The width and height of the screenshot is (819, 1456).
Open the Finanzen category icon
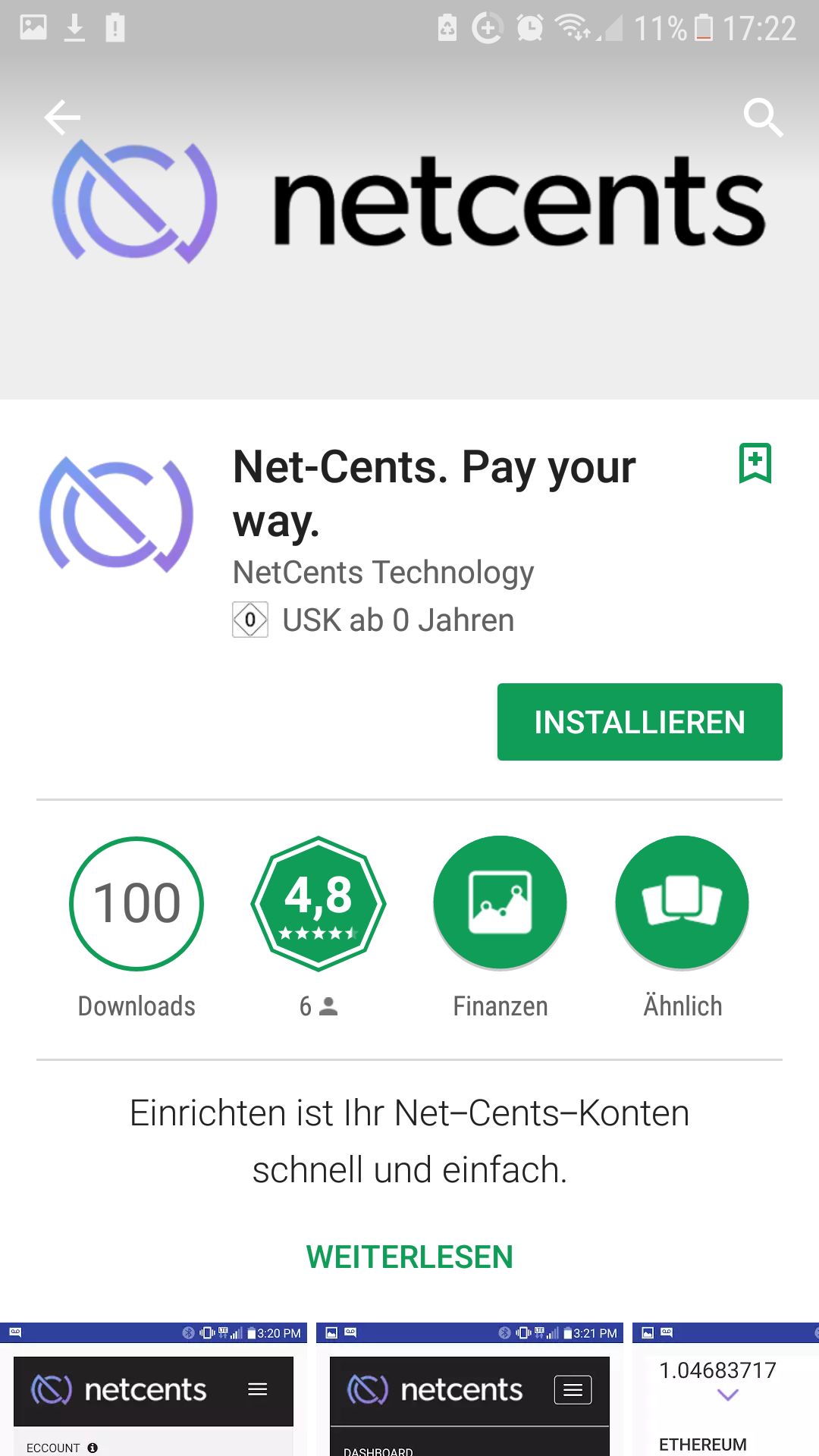(x=499, y=902)
